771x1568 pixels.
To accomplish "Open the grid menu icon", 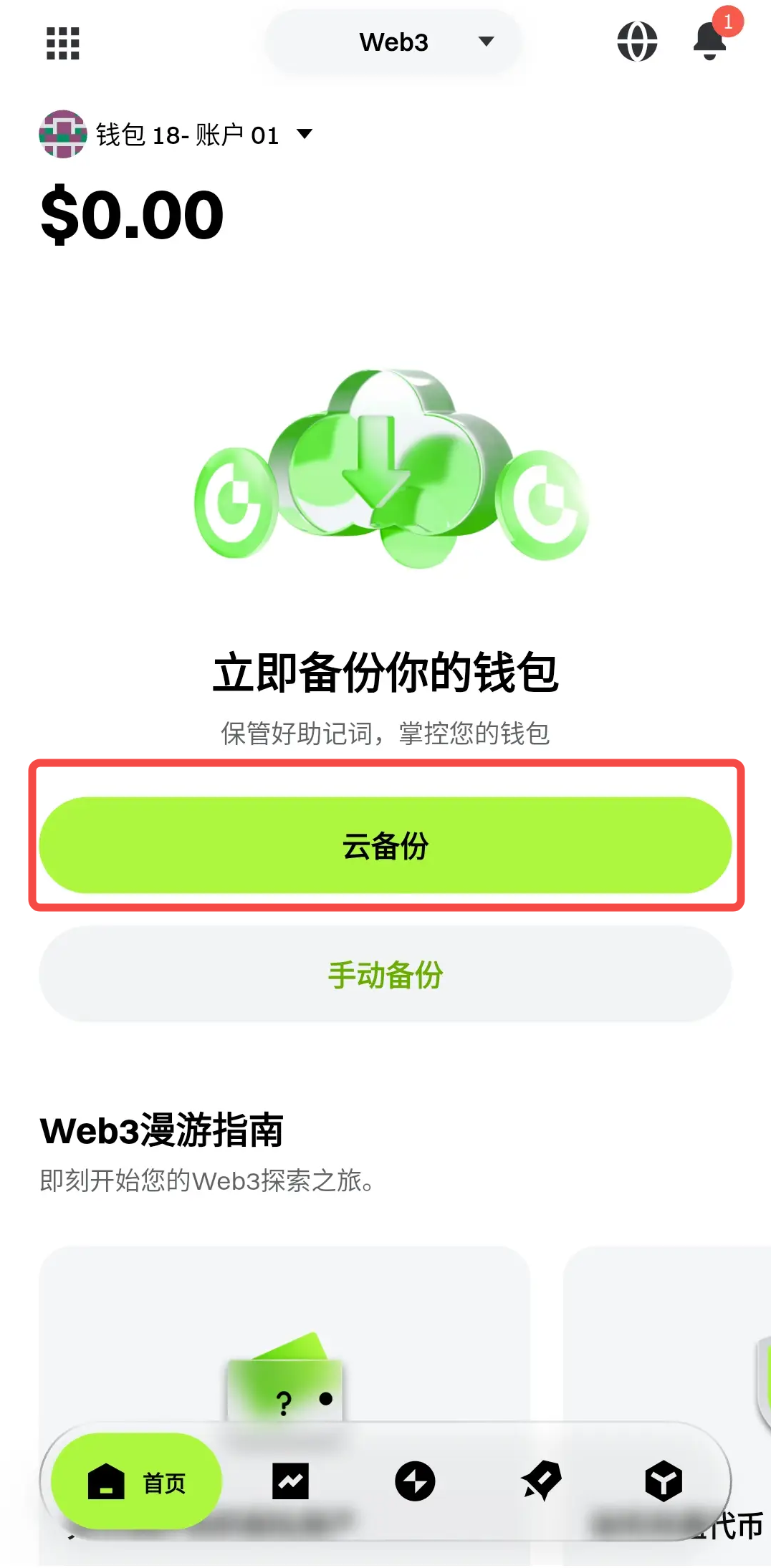I will click(x=63, y=43).
